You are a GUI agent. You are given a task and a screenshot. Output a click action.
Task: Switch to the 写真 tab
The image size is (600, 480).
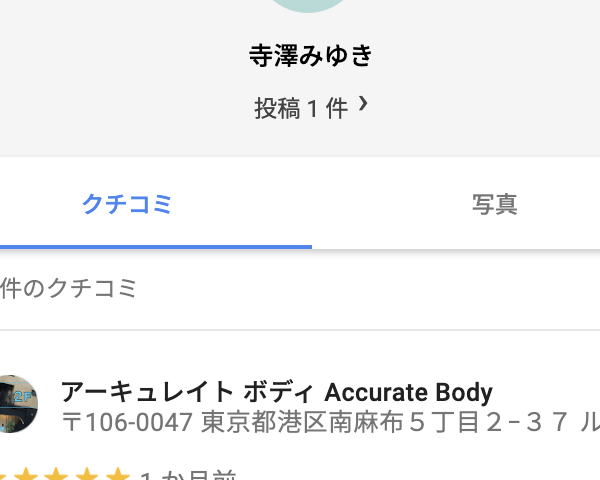(494, 205)
